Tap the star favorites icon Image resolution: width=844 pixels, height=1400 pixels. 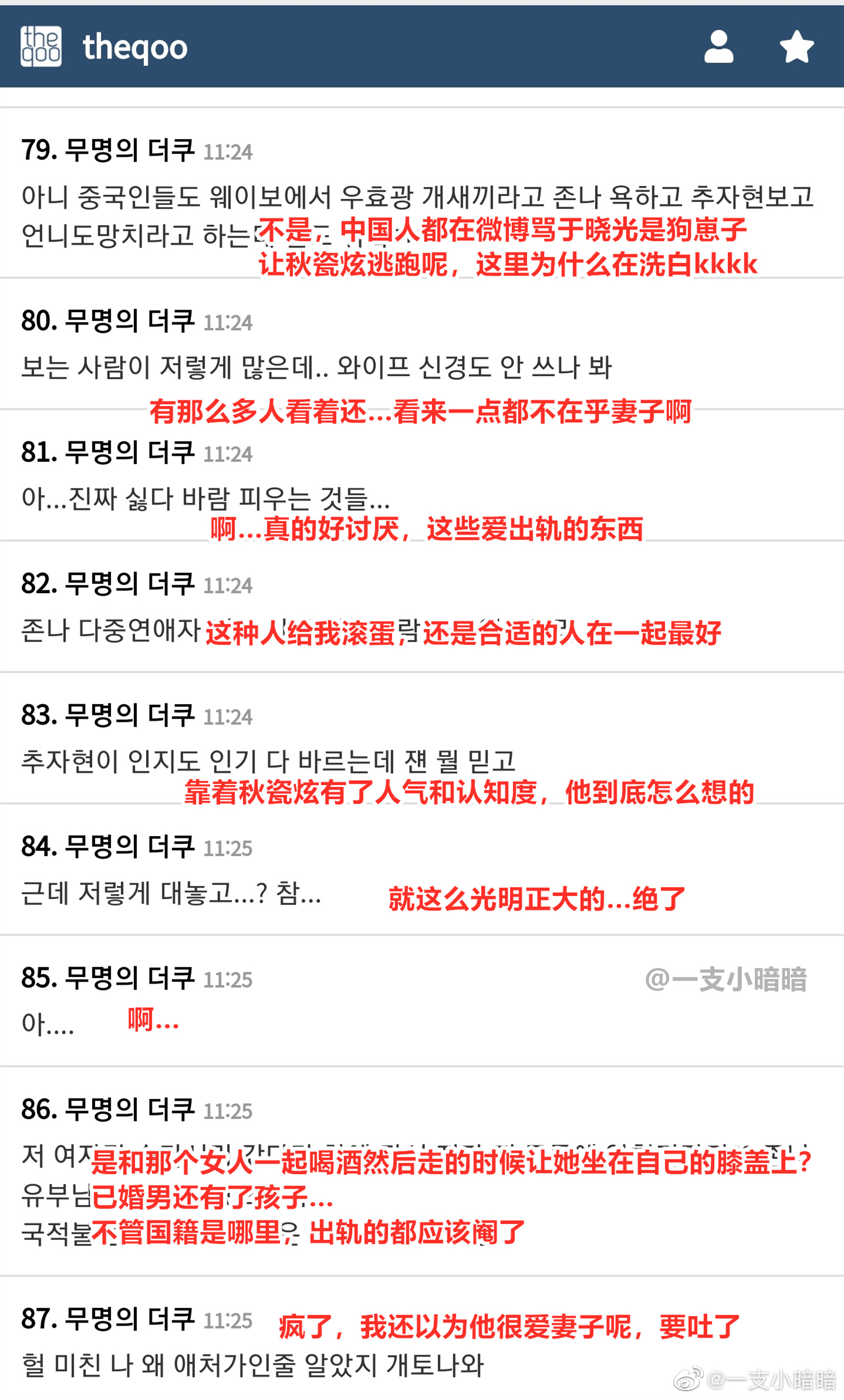click(x=796, y=47)
